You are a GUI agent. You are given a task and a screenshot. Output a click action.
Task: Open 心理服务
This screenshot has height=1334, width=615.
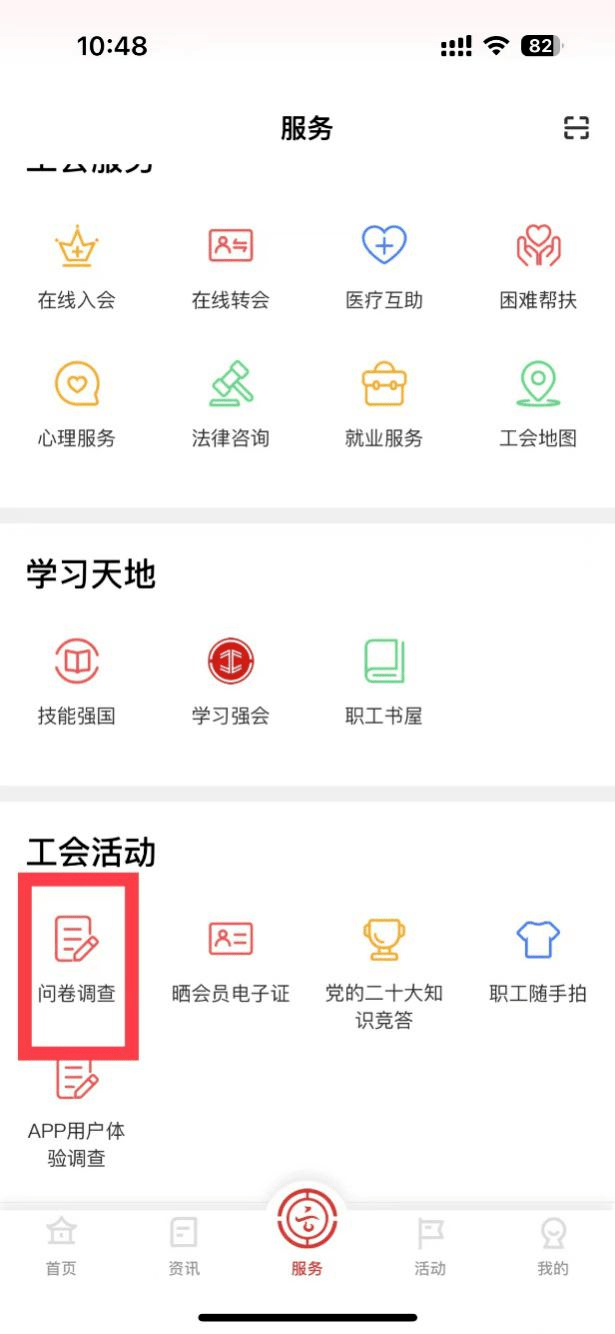76,403
